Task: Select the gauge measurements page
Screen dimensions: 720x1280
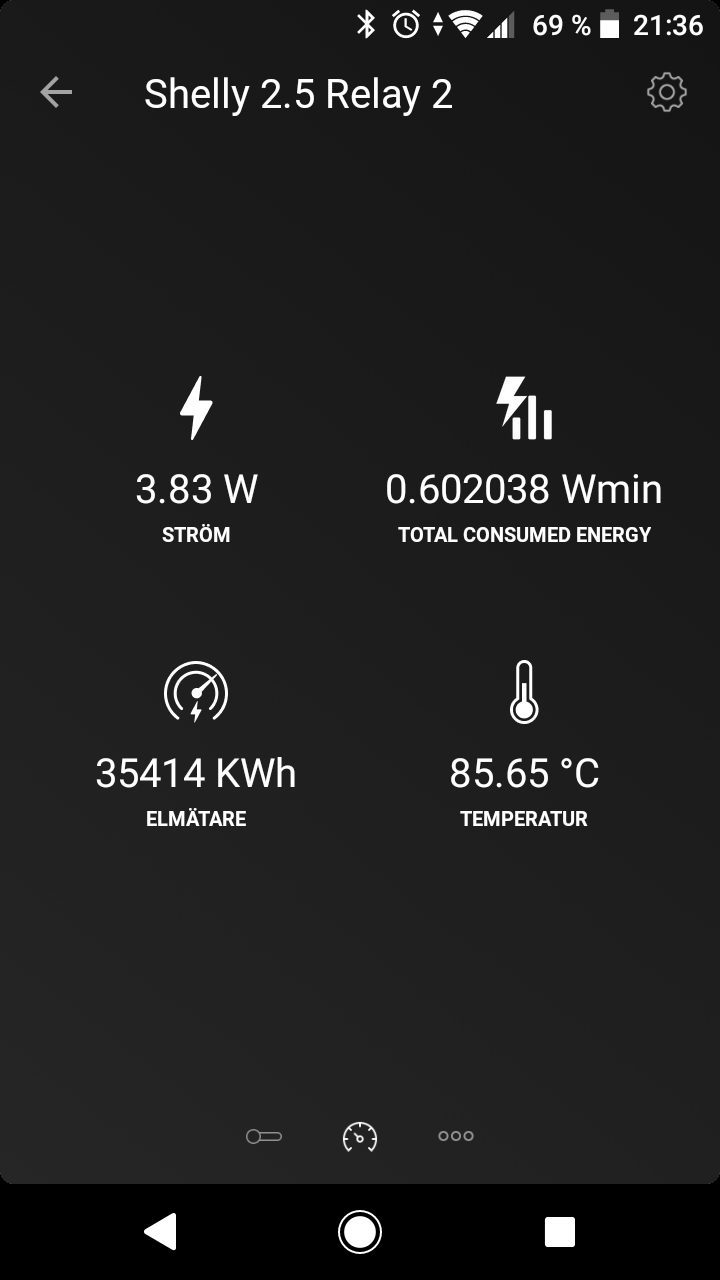Action: pyautogui.click(x=360, y=1136)
